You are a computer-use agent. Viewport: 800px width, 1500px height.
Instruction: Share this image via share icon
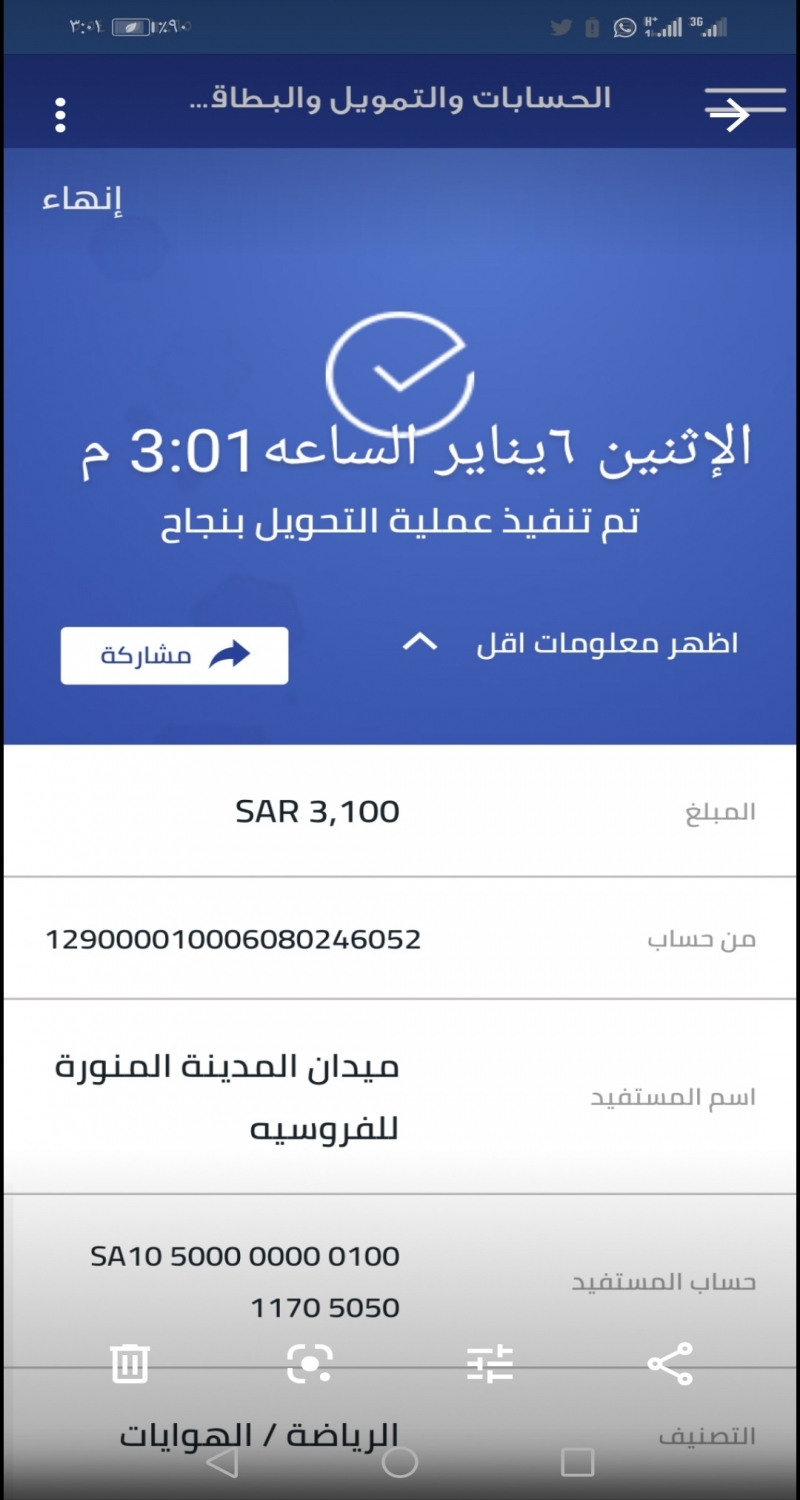coord(669,1363)
